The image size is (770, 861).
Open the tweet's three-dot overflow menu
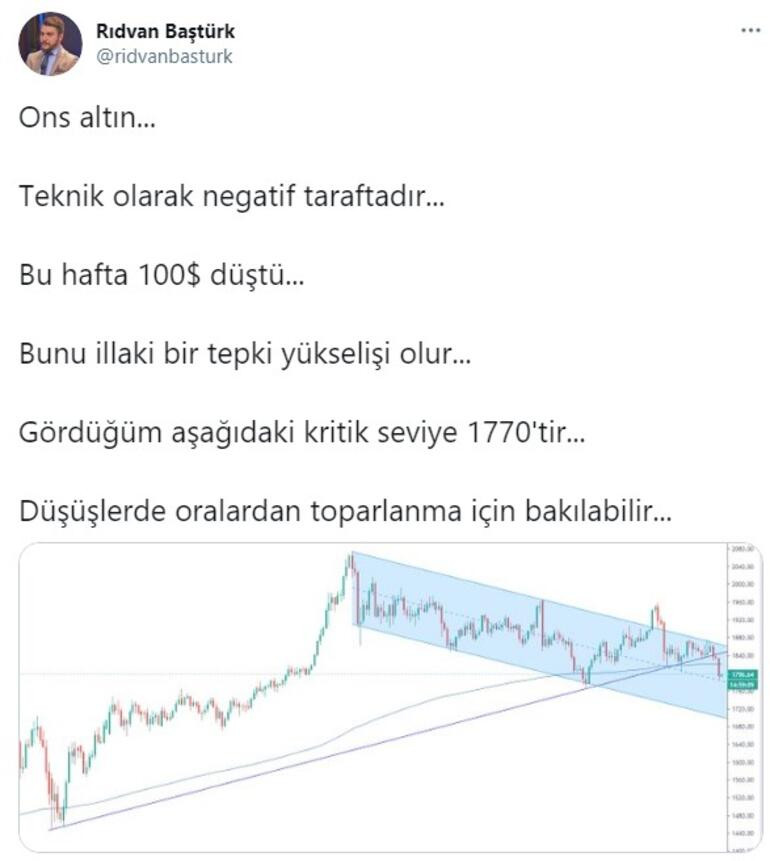[749, 31]
